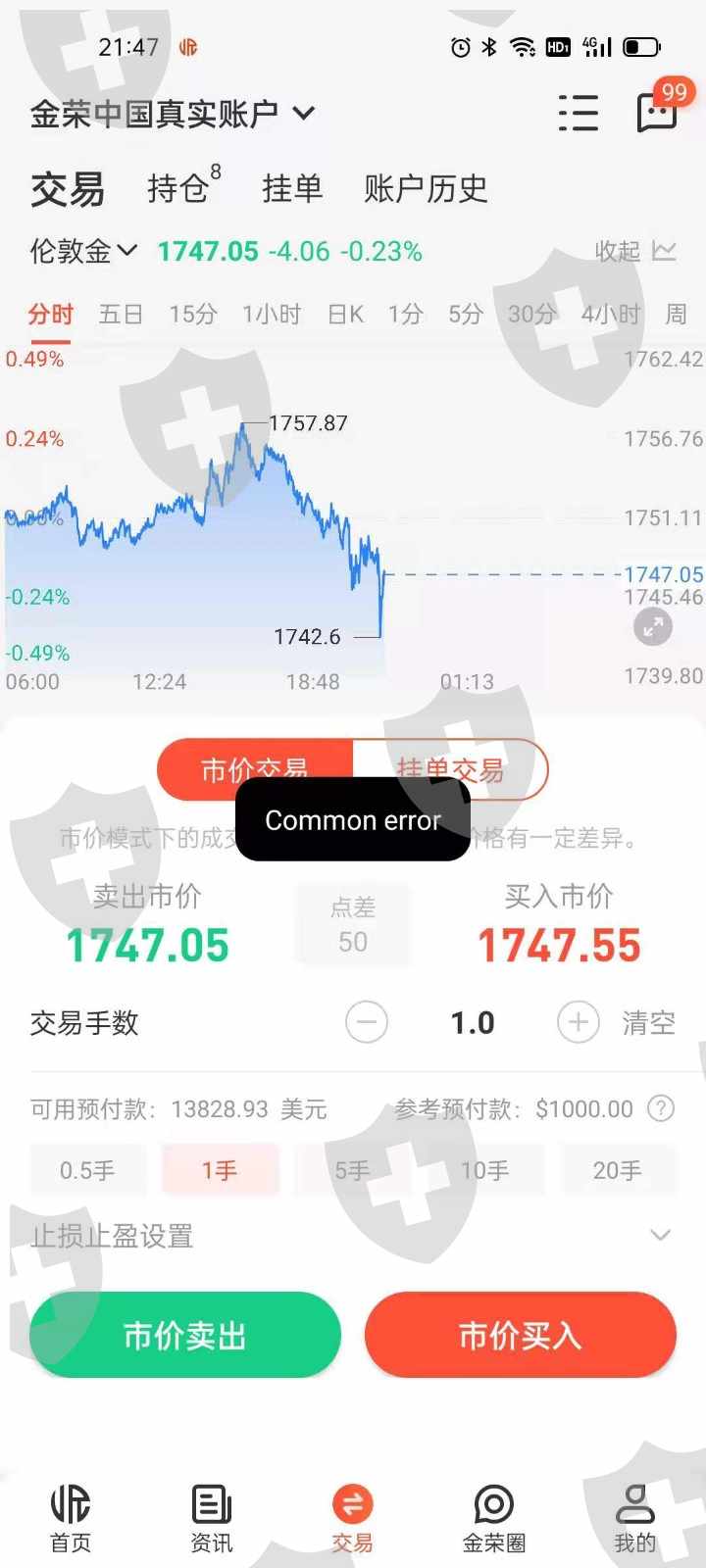Clear lots with 清空

(x=648, y=1023)
